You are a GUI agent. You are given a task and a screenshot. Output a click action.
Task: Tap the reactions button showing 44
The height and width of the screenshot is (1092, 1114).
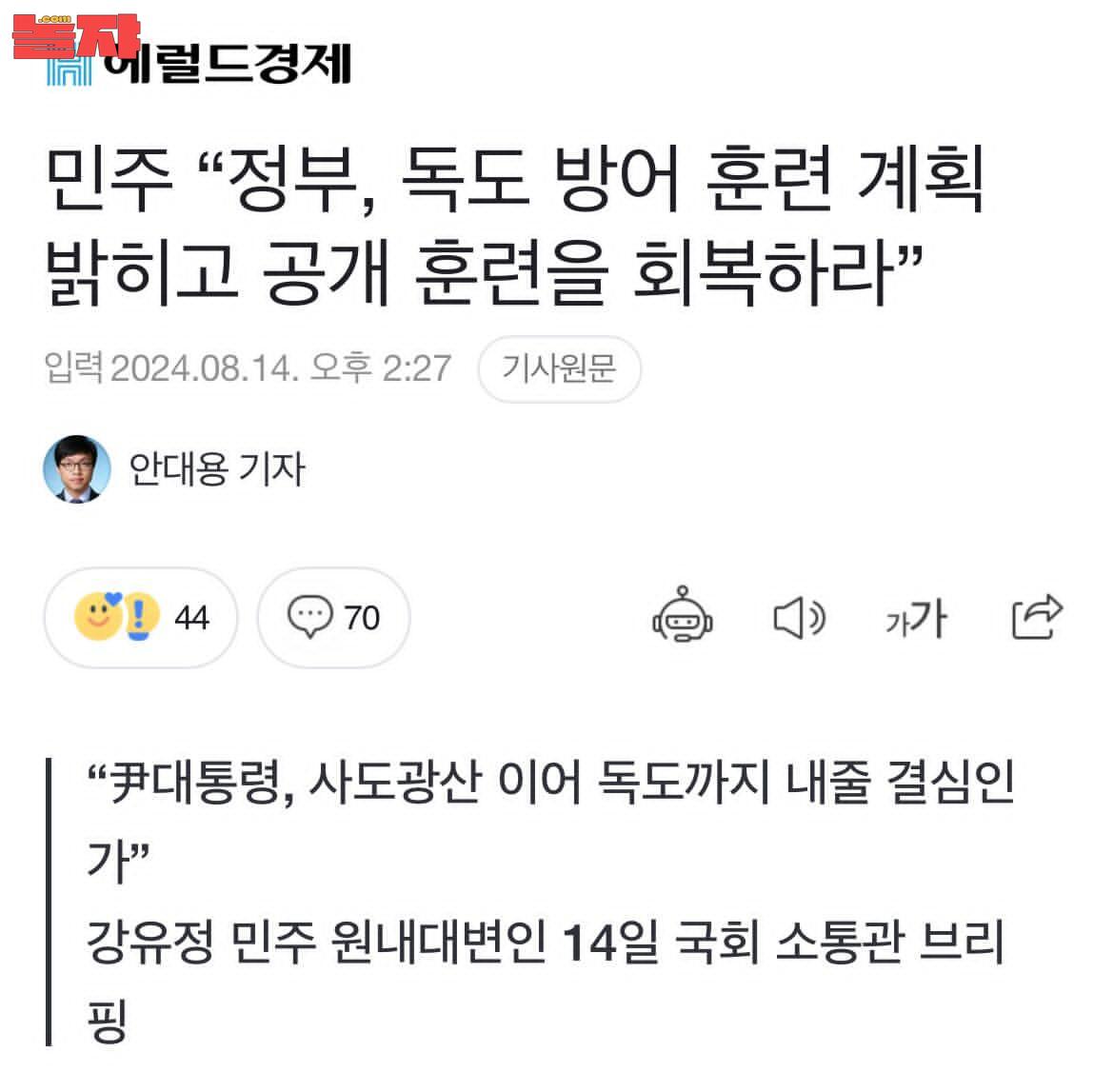point(141,618)
